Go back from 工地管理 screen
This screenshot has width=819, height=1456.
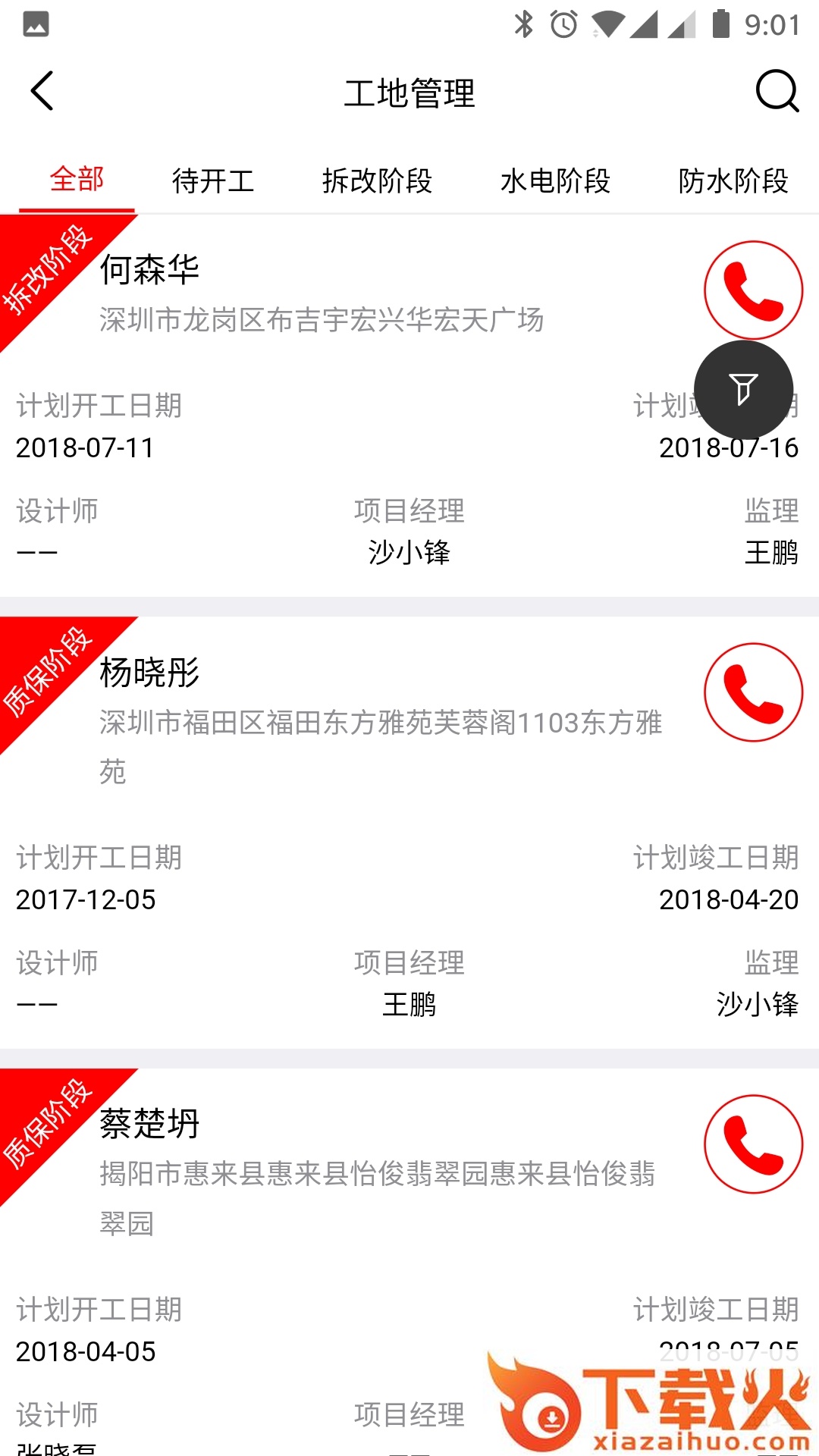(42, 92)
